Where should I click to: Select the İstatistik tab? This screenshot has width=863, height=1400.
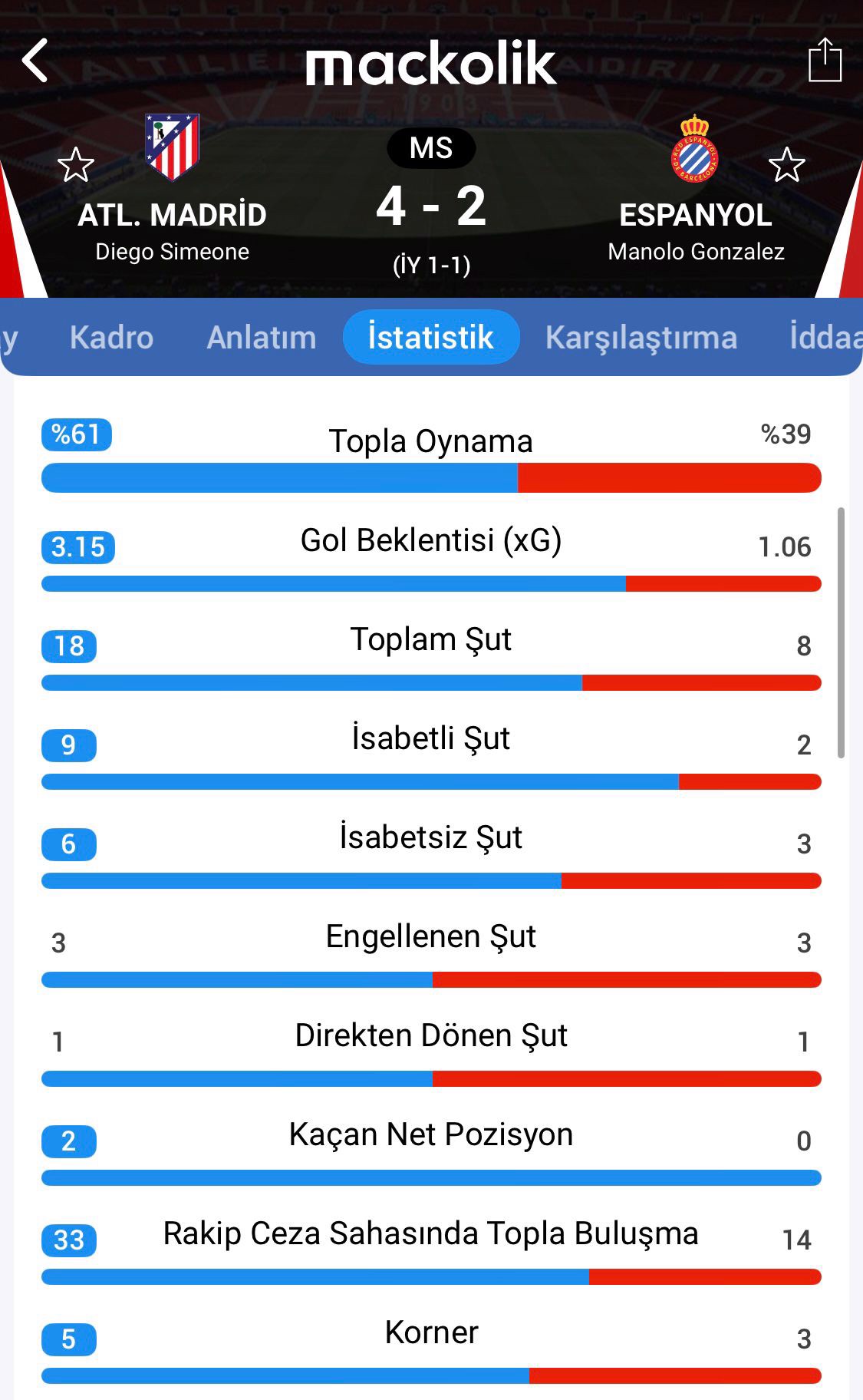click(x=430, y=338)
